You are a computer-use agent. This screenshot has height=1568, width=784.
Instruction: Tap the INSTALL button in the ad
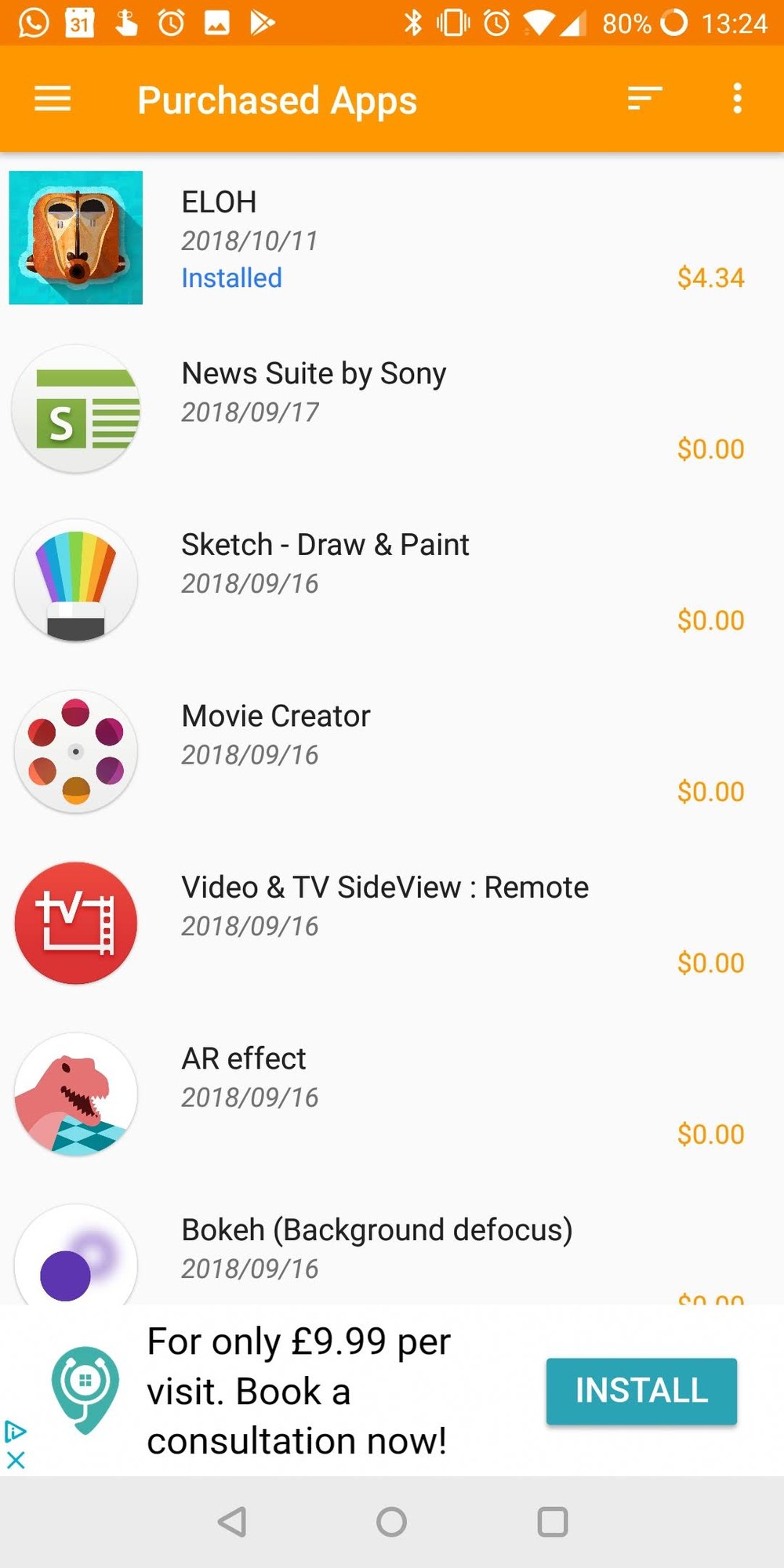641,1391
